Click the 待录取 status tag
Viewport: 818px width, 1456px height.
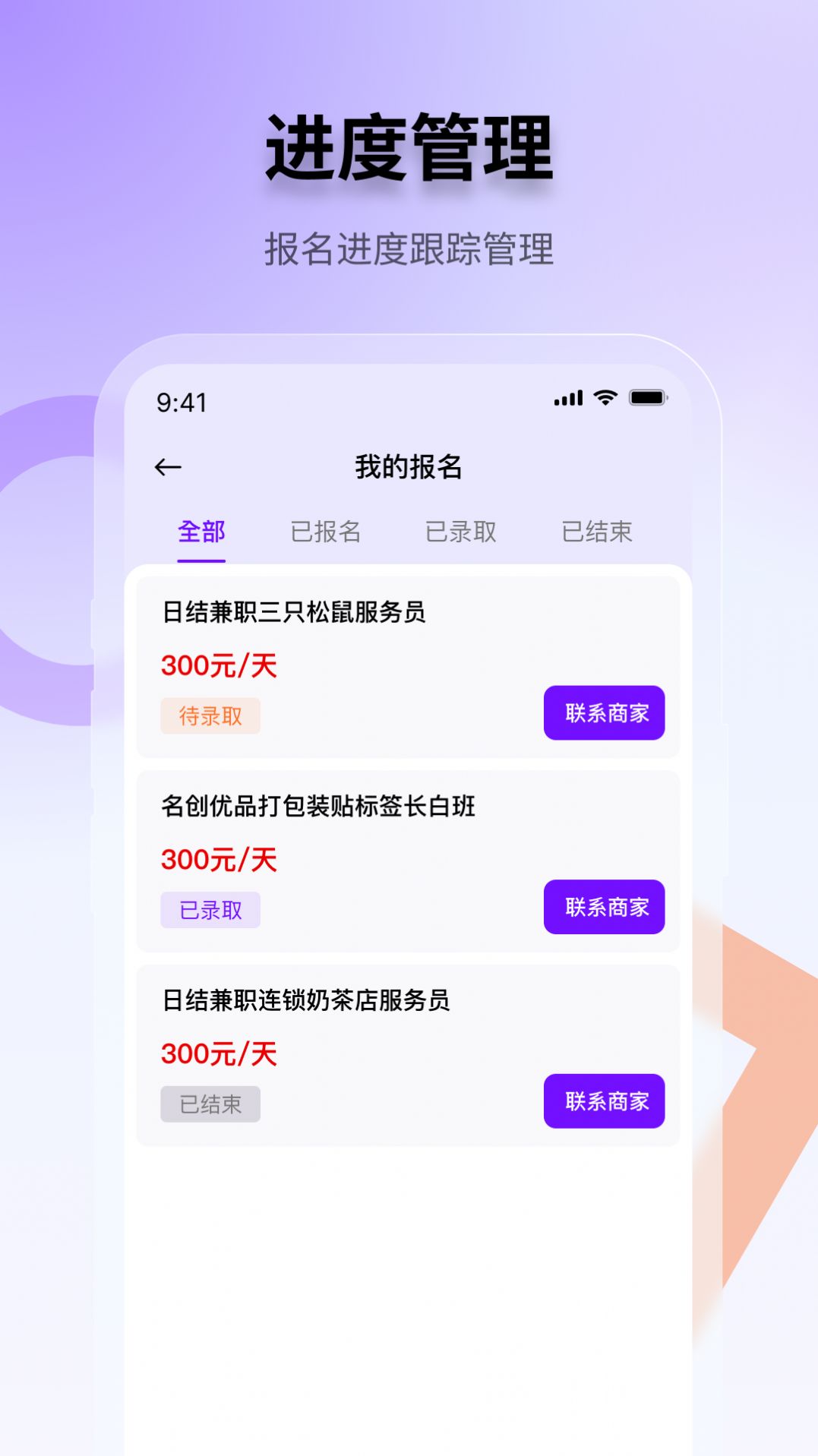click(211, 715)
